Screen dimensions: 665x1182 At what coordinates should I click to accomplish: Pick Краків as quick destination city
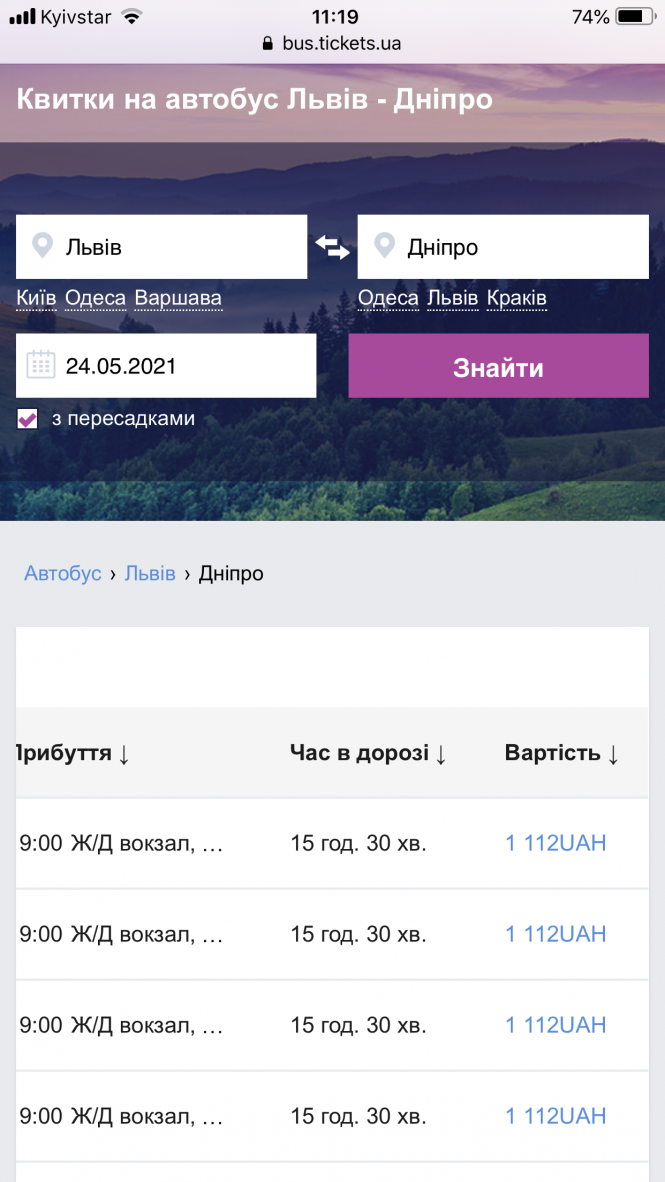pyautogui.click(x=516, y=298)
